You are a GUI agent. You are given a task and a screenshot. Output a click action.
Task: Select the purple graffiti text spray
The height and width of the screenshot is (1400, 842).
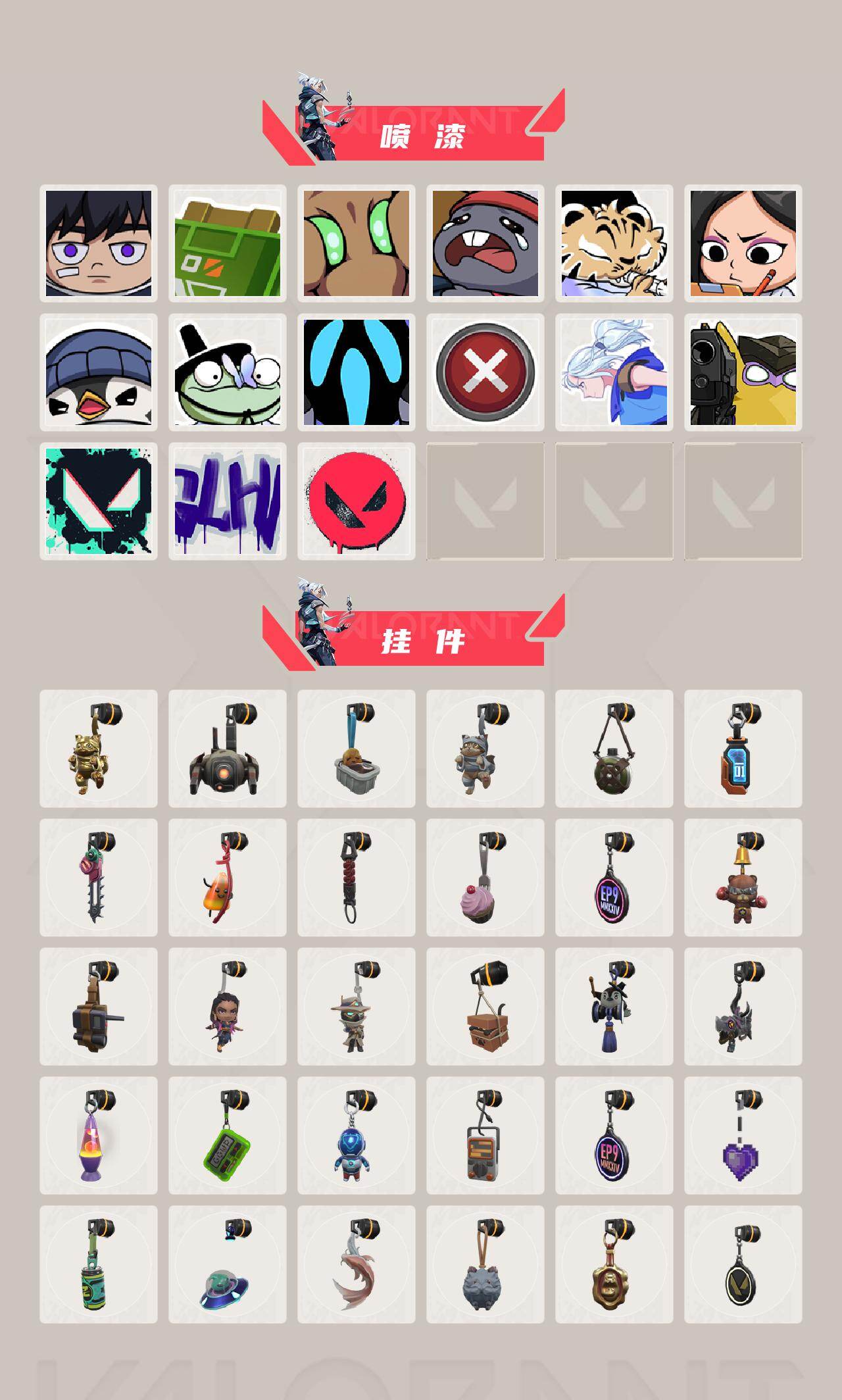[x=228, y=501]
